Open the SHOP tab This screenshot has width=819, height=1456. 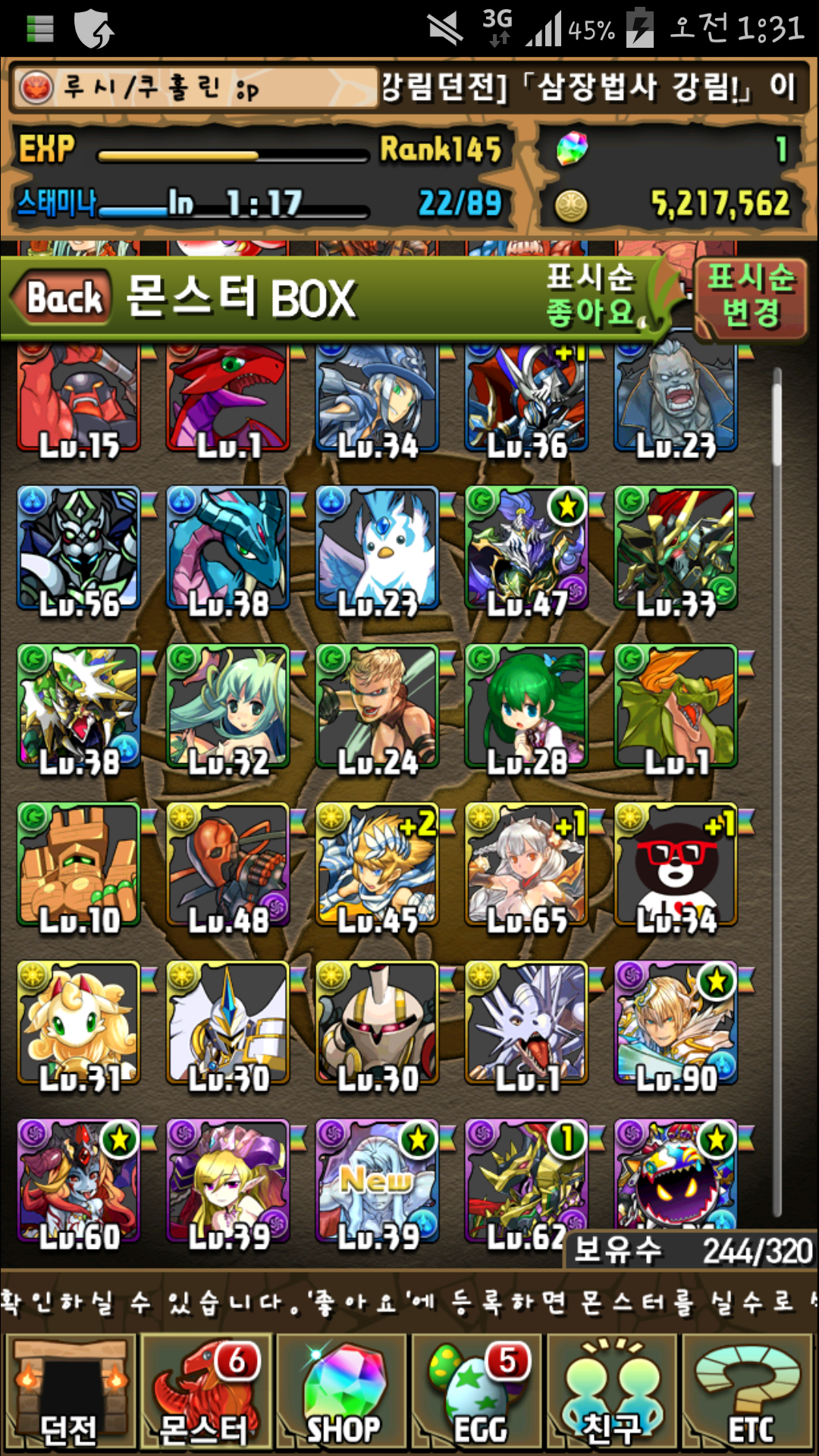(x=342, y=1392)
